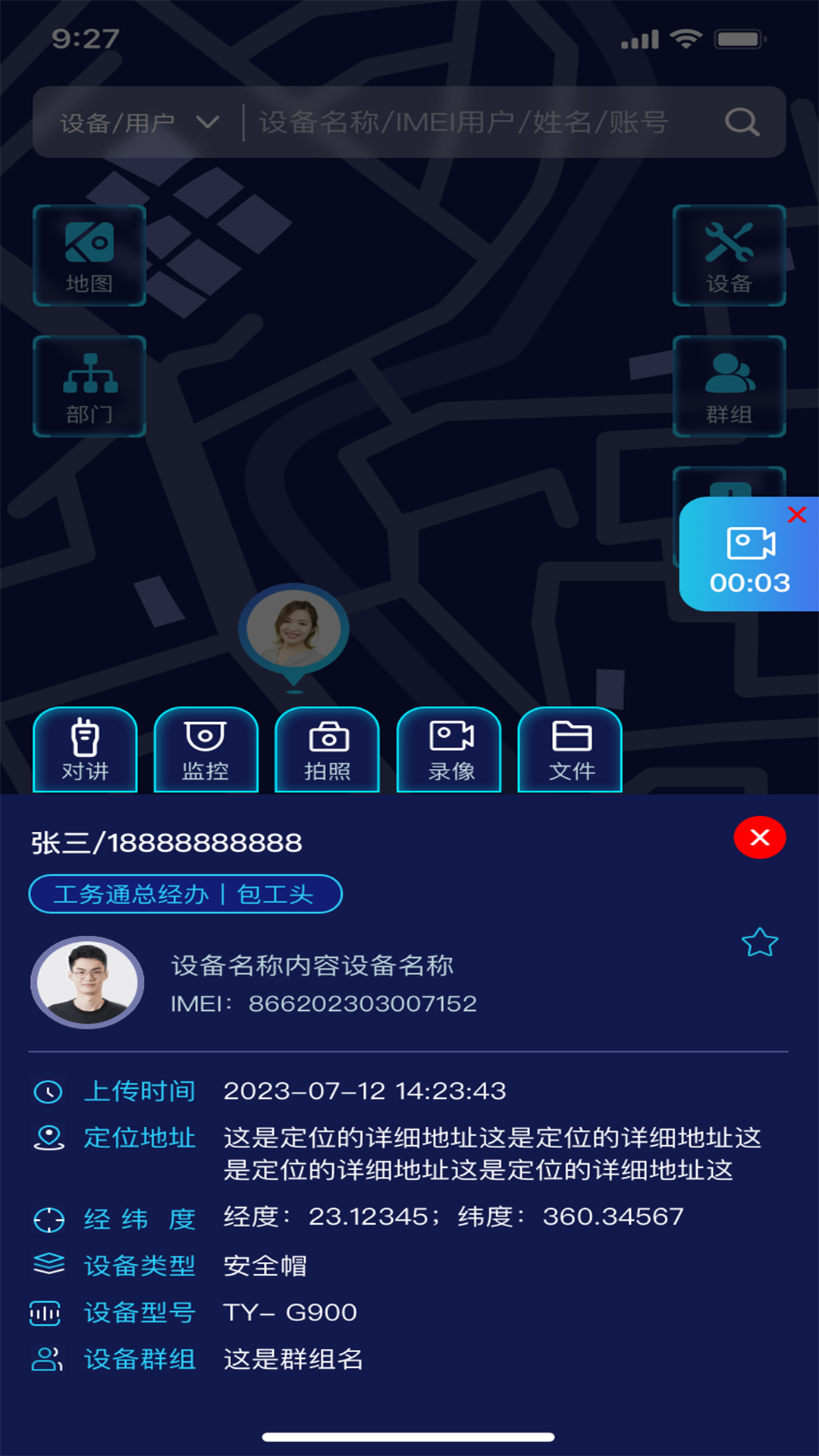Close the device info panel
The width and height of the screenshot is (819, 1456).
759,837
